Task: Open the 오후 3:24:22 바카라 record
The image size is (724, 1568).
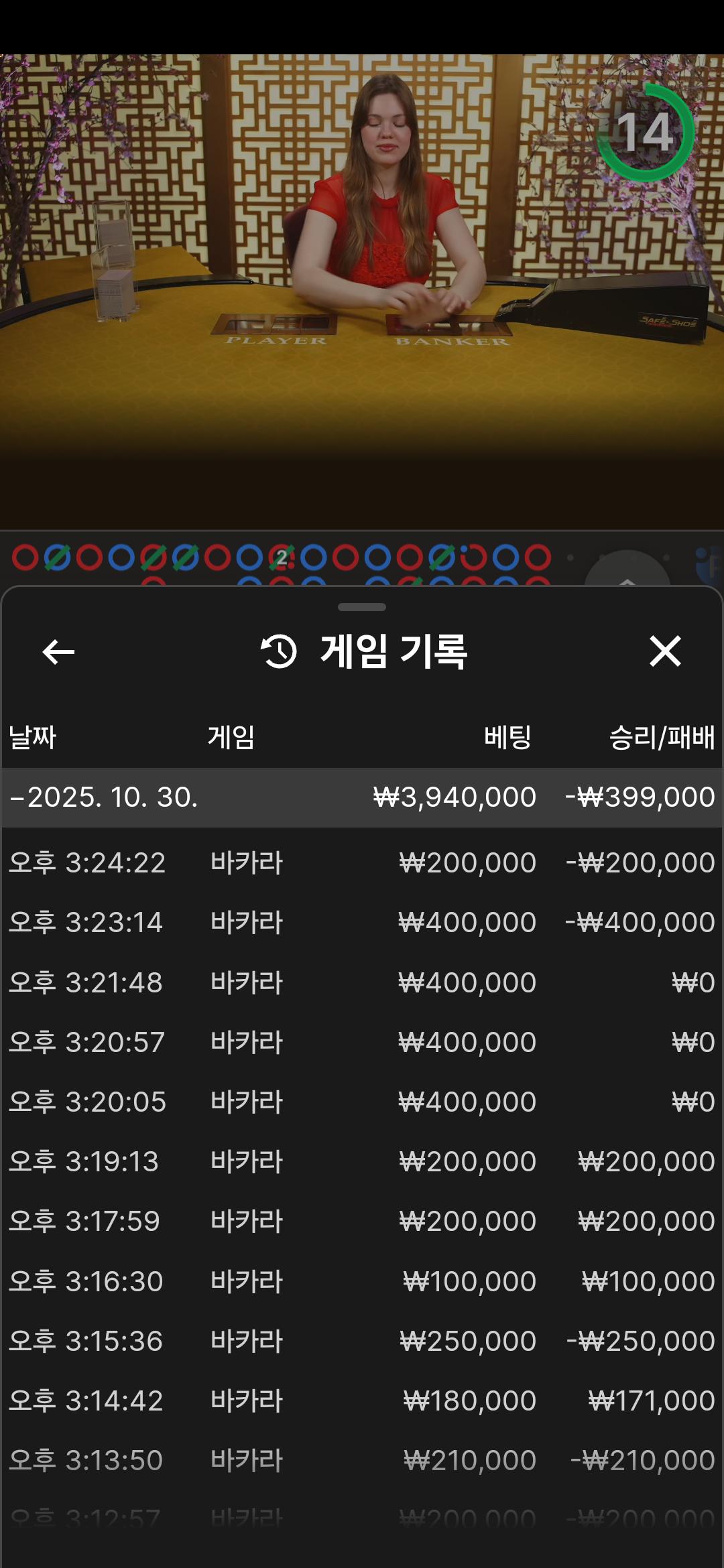Action: coord(362,862)
